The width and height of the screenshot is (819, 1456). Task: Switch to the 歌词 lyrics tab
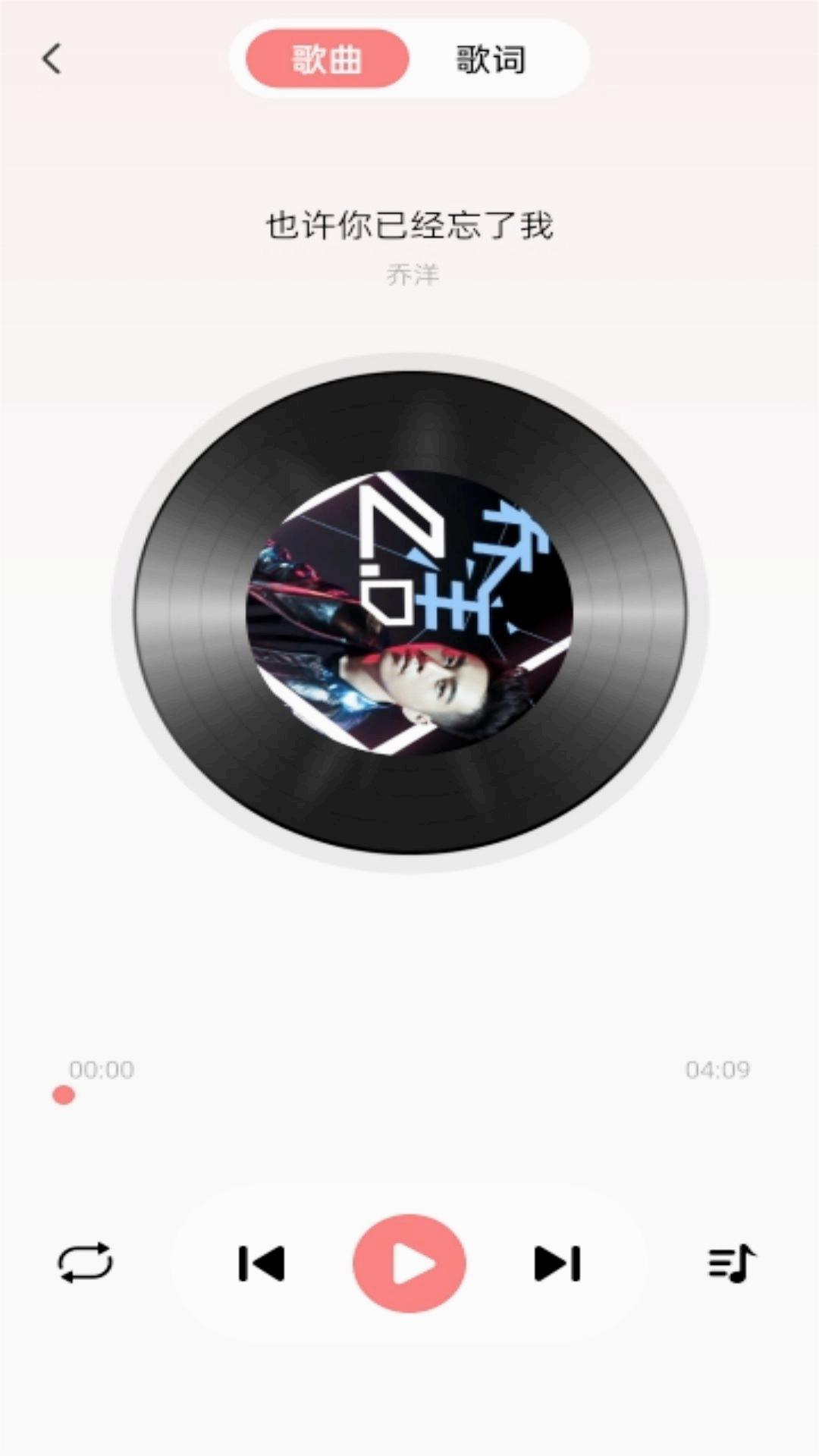point(490,59)
